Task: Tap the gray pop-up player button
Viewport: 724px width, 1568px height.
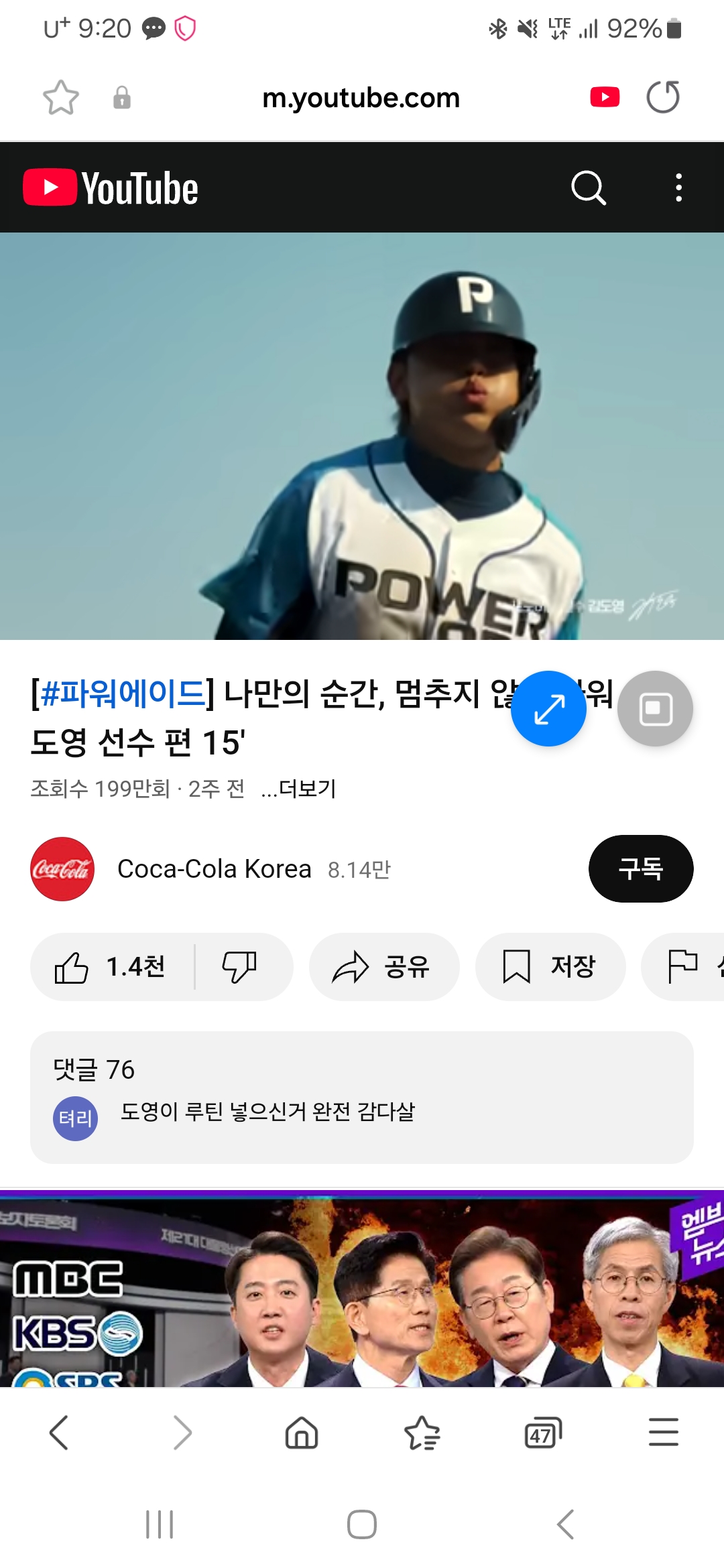Action: click(655, 709)
